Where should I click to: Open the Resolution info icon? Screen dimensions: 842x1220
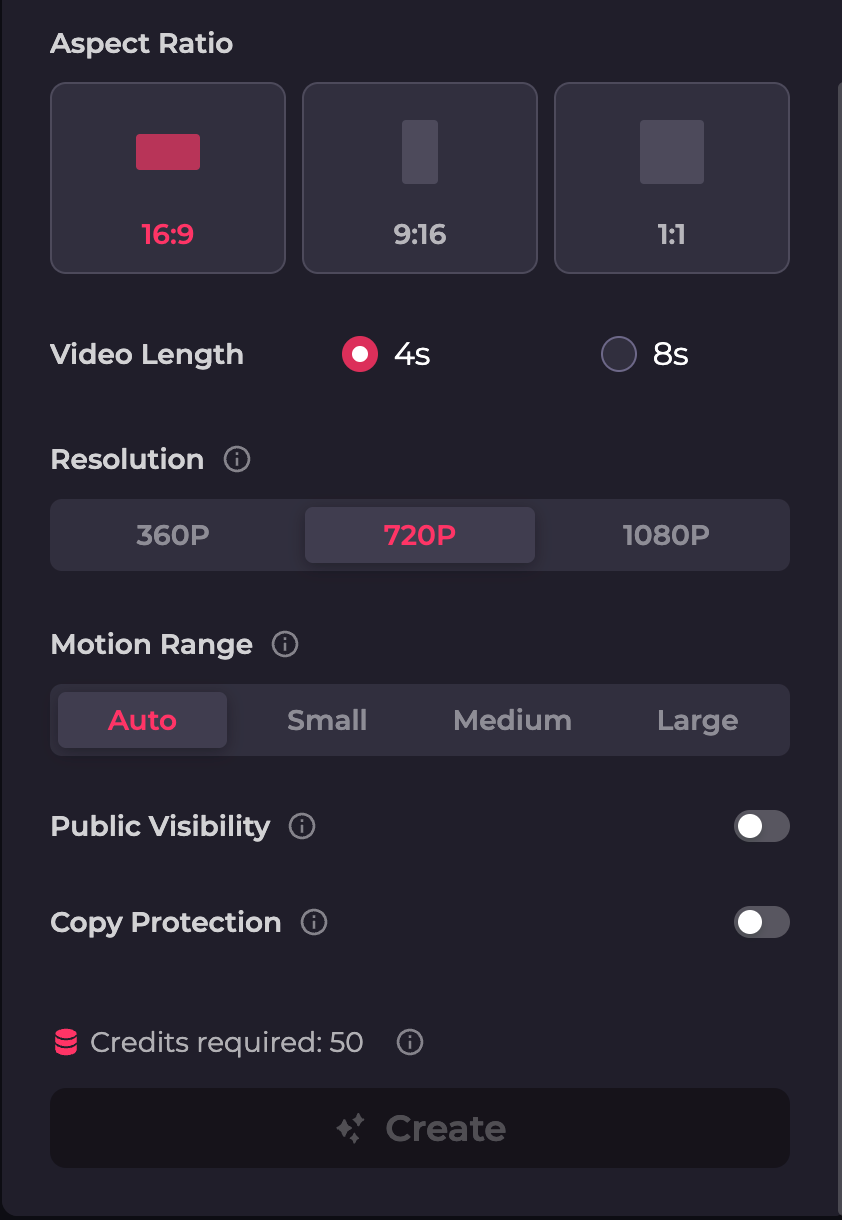pyautogui.click(x=237, y=460)
